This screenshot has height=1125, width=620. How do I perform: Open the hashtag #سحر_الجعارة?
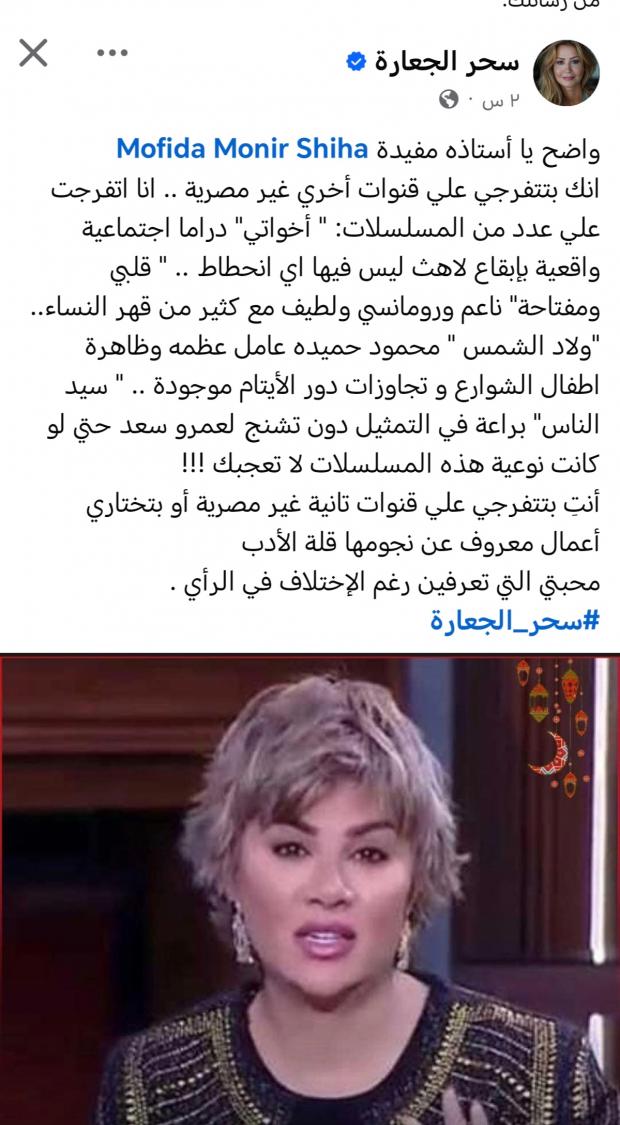[x=513, y=620]
